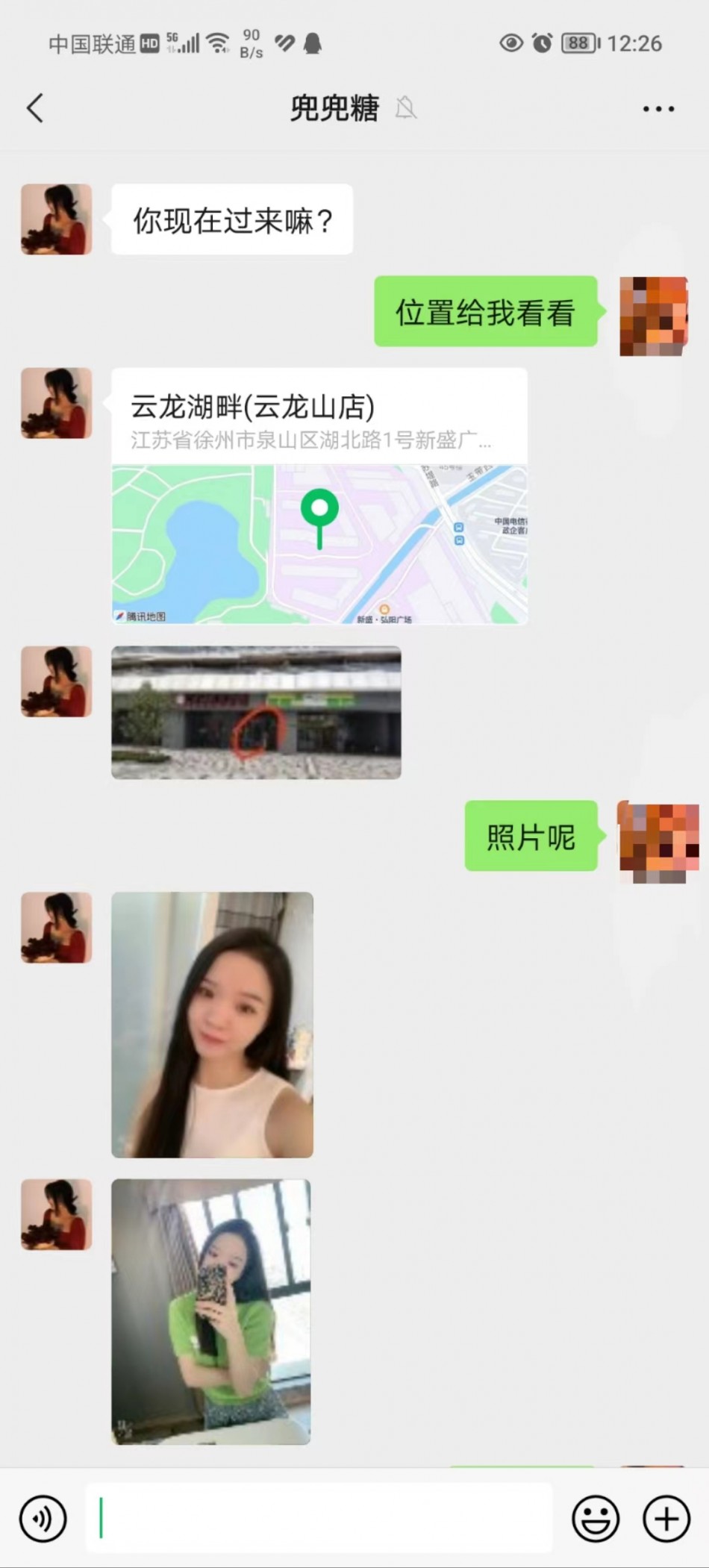Viewport: 709px width, 1568px height.
Task: Open the chat info overflow menu
Action: tap(658, 109)
